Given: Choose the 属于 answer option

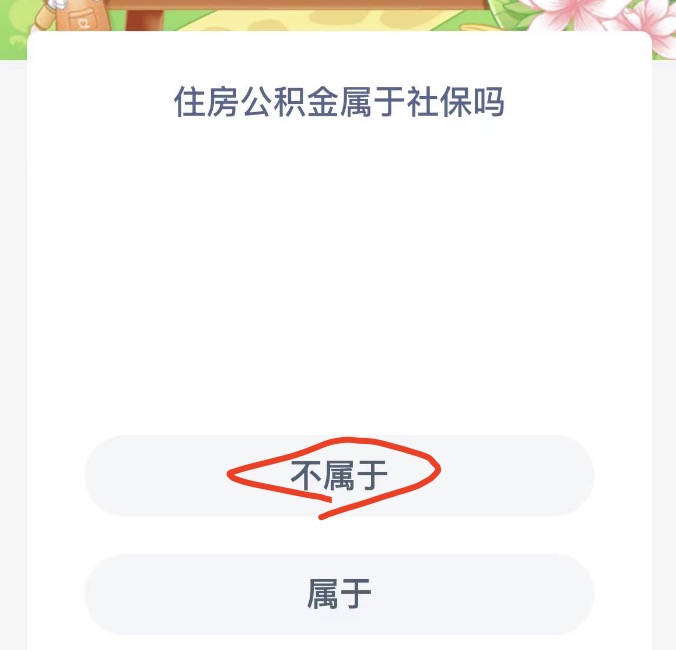Looking at the screenshot, I should [x=339, y=594].
